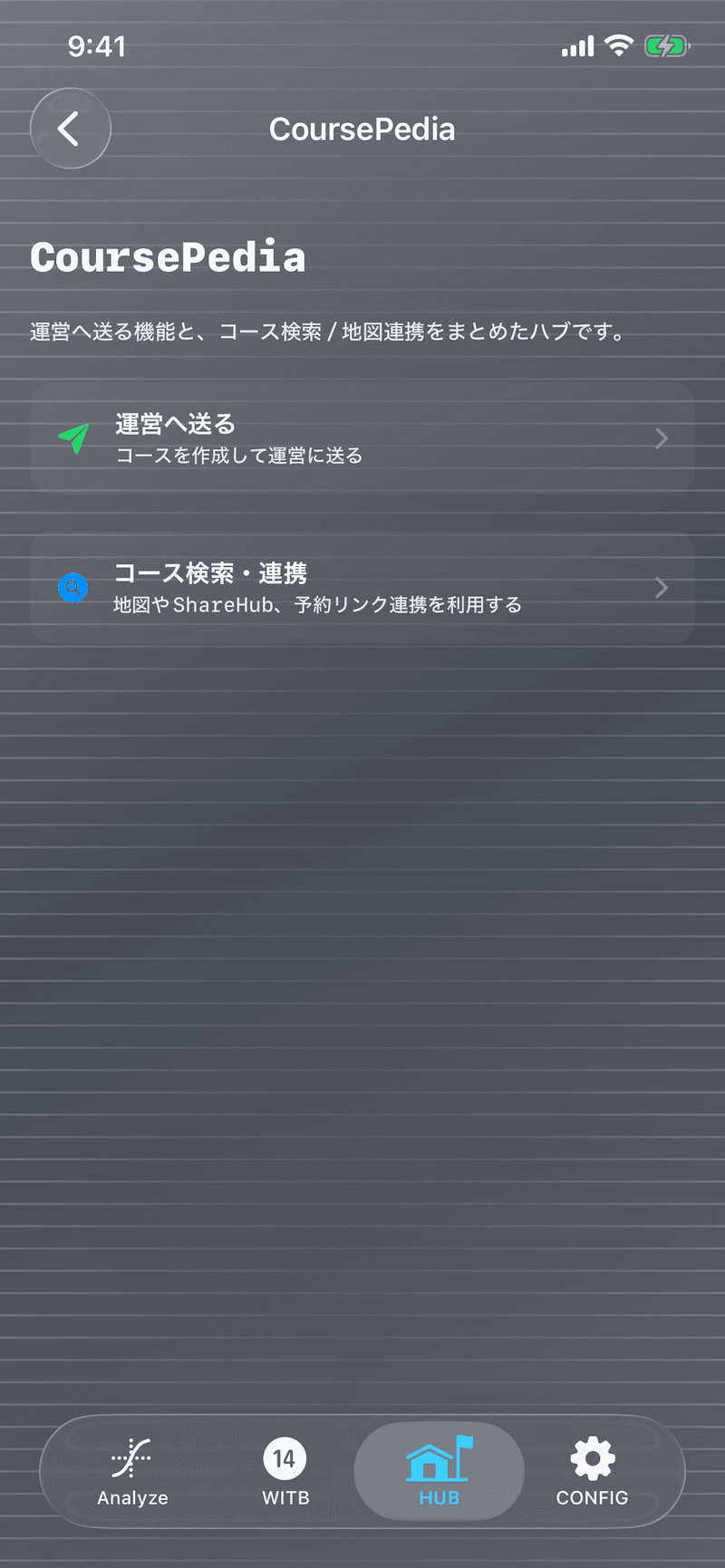725x1568 pixels.
Task: Tap the cellular signal bars icon
Action: point(577,45)
